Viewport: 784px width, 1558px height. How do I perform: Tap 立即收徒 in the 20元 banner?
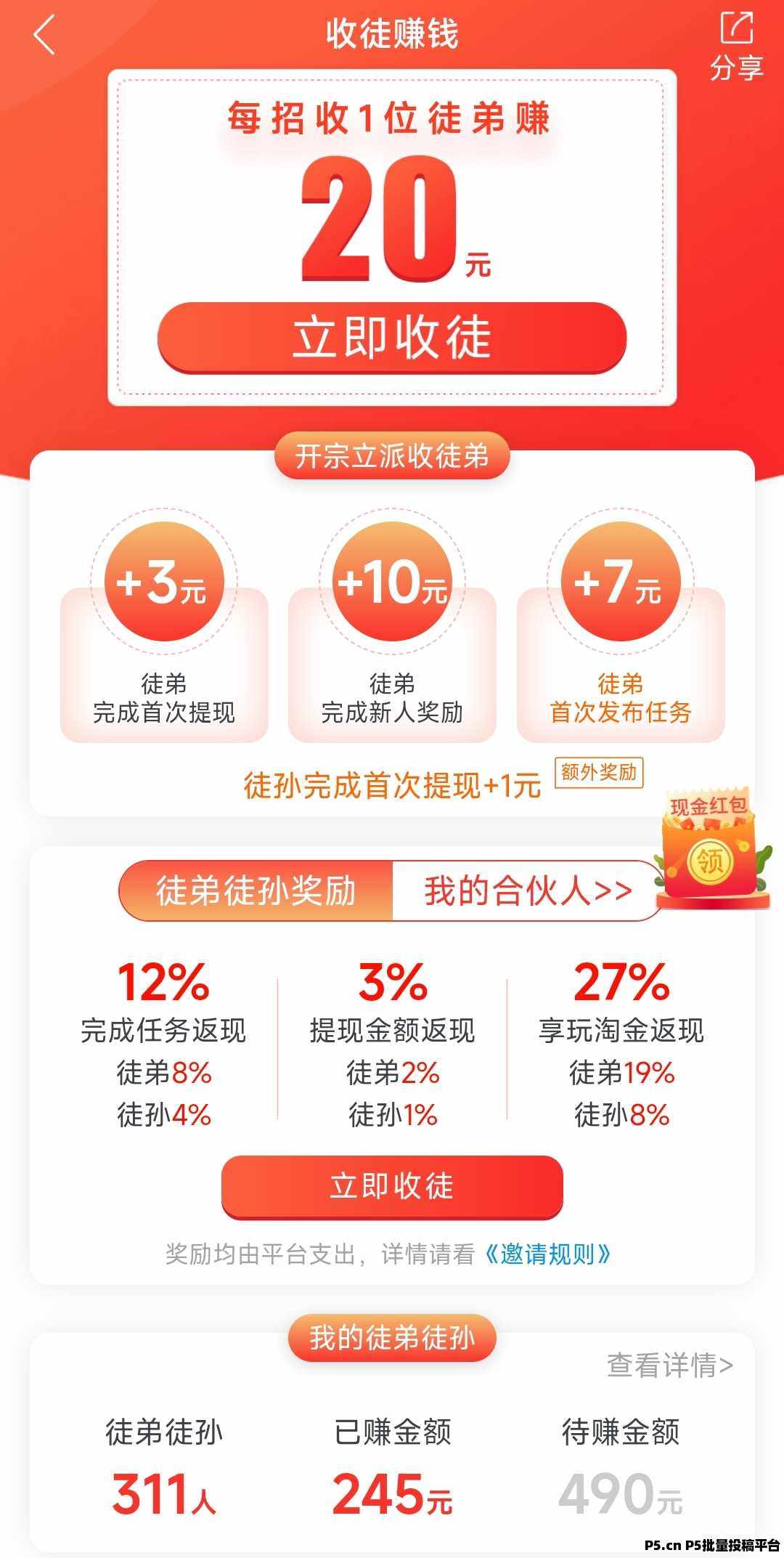pyautogui.click(x=392, y=338)
